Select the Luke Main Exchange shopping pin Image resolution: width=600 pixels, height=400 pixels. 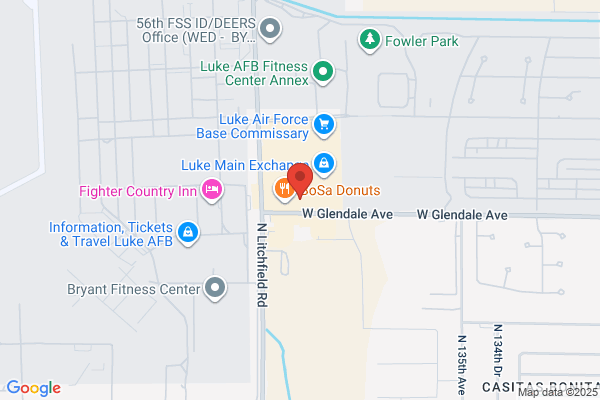pos(324,164)
